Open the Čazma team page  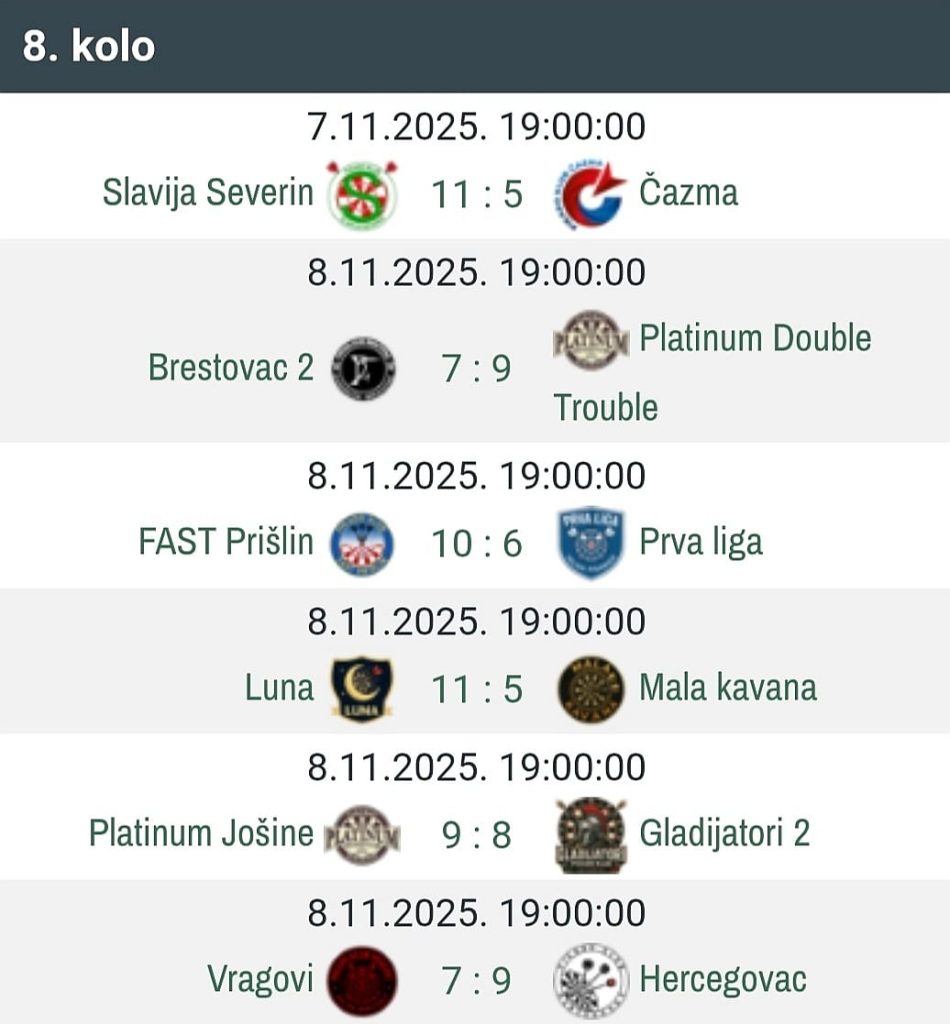pos(688,193)
